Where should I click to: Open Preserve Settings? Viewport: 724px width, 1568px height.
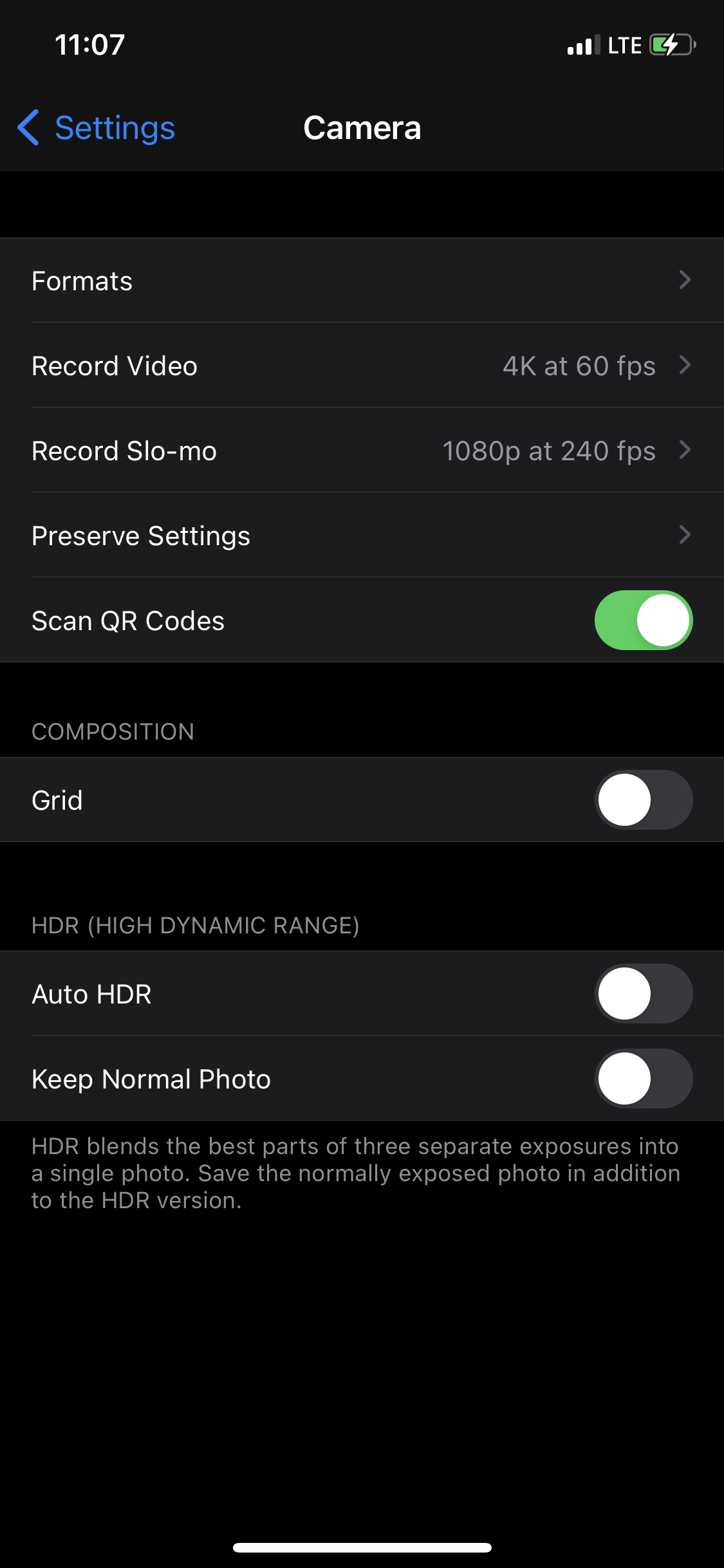click(362, 536)
